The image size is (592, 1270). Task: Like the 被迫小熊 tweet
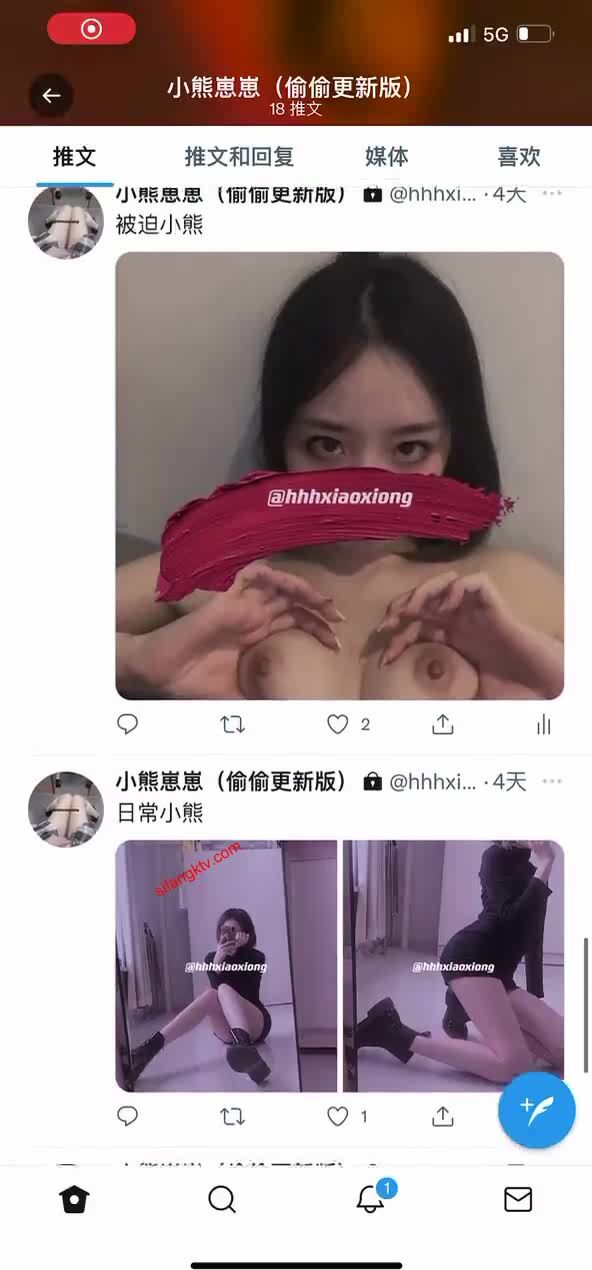point(338,724)
